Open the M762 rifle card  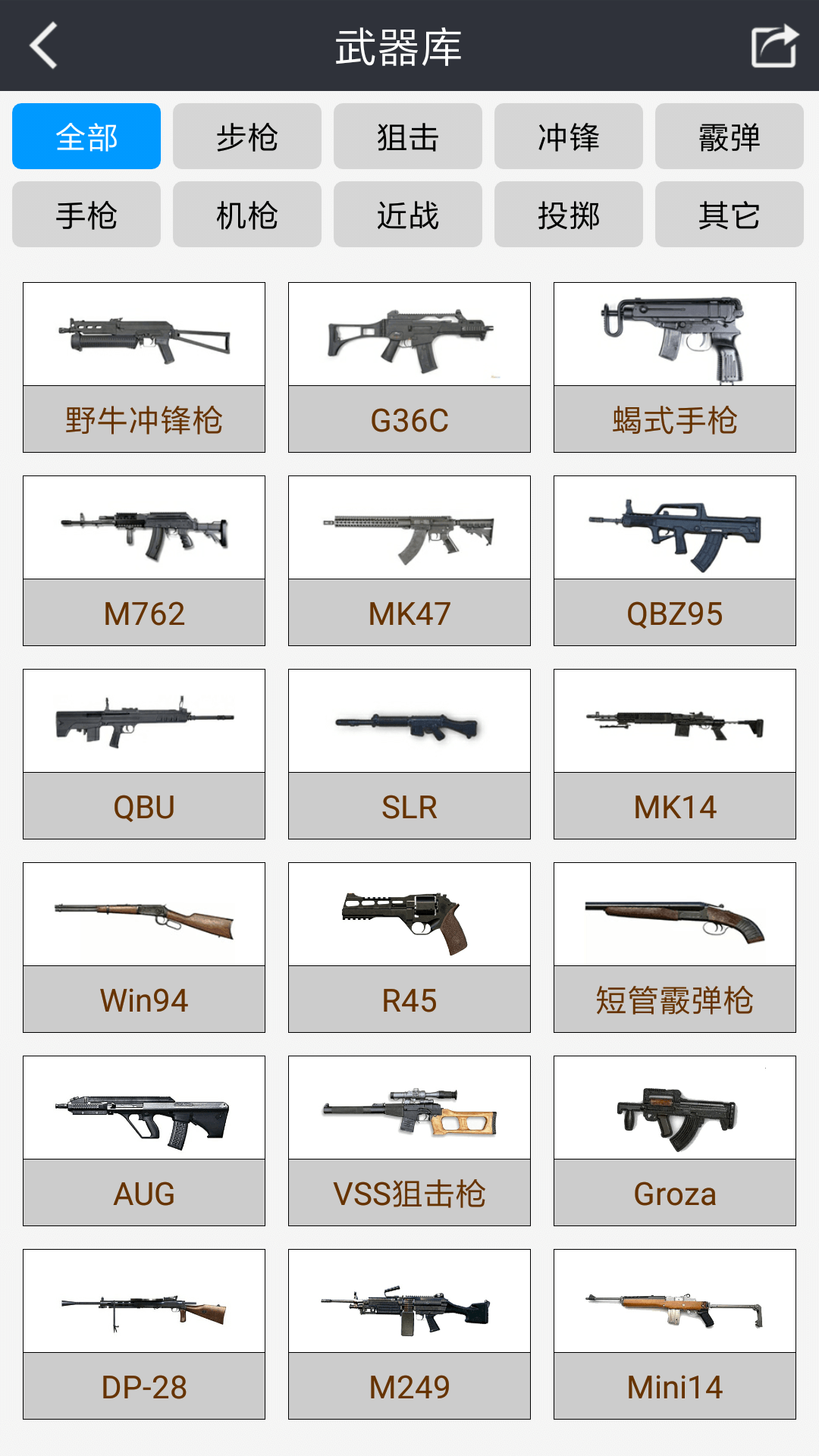pos(144,561)
